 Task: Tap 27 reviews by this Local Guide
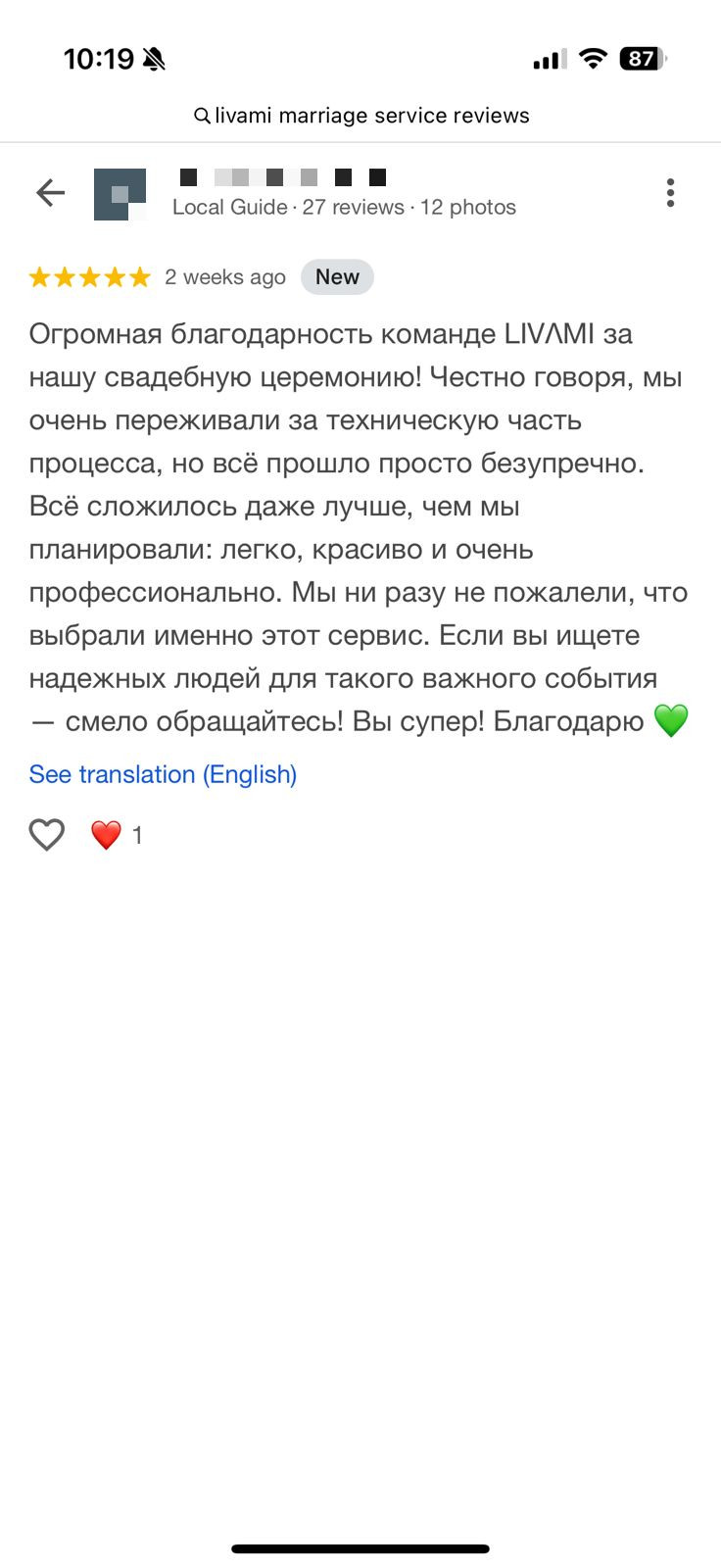353,207
